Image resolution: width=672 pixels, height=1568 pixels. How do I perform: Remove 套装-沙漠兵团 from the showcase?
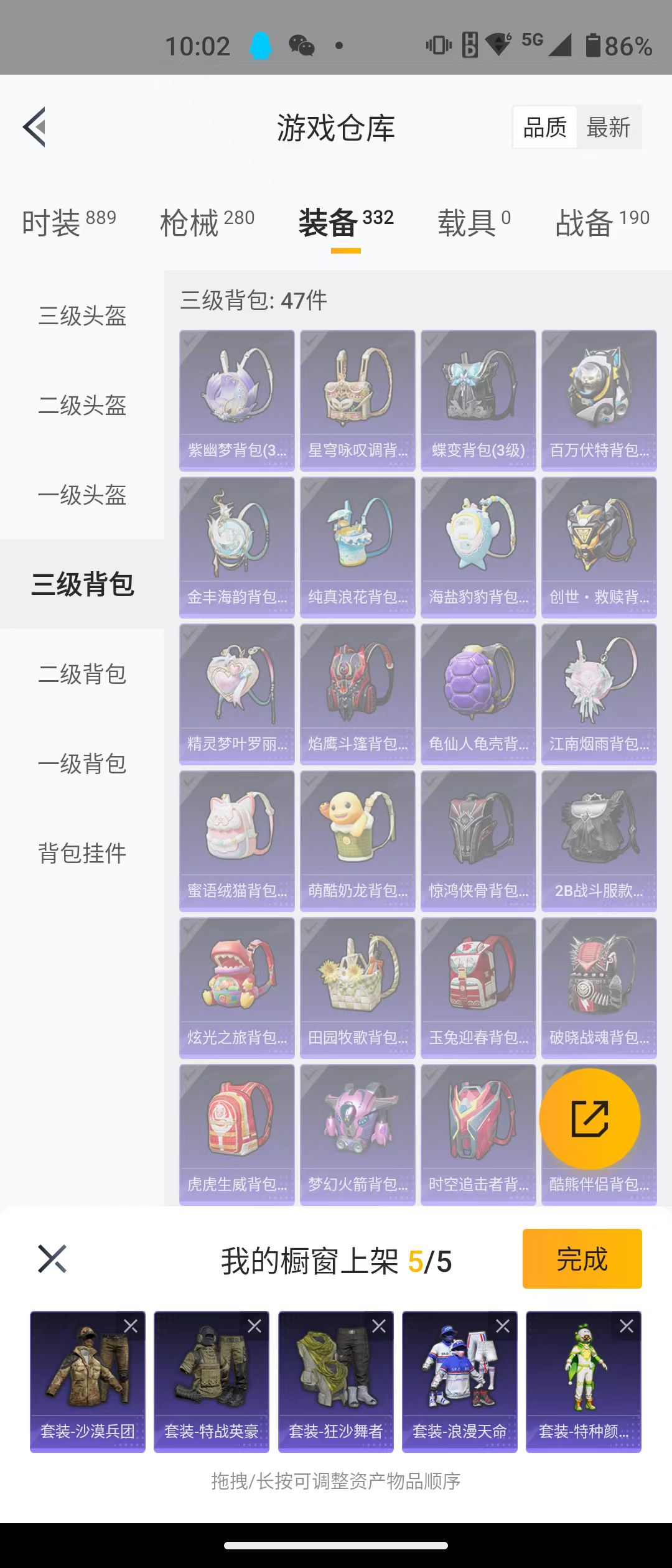[131, 1326]
